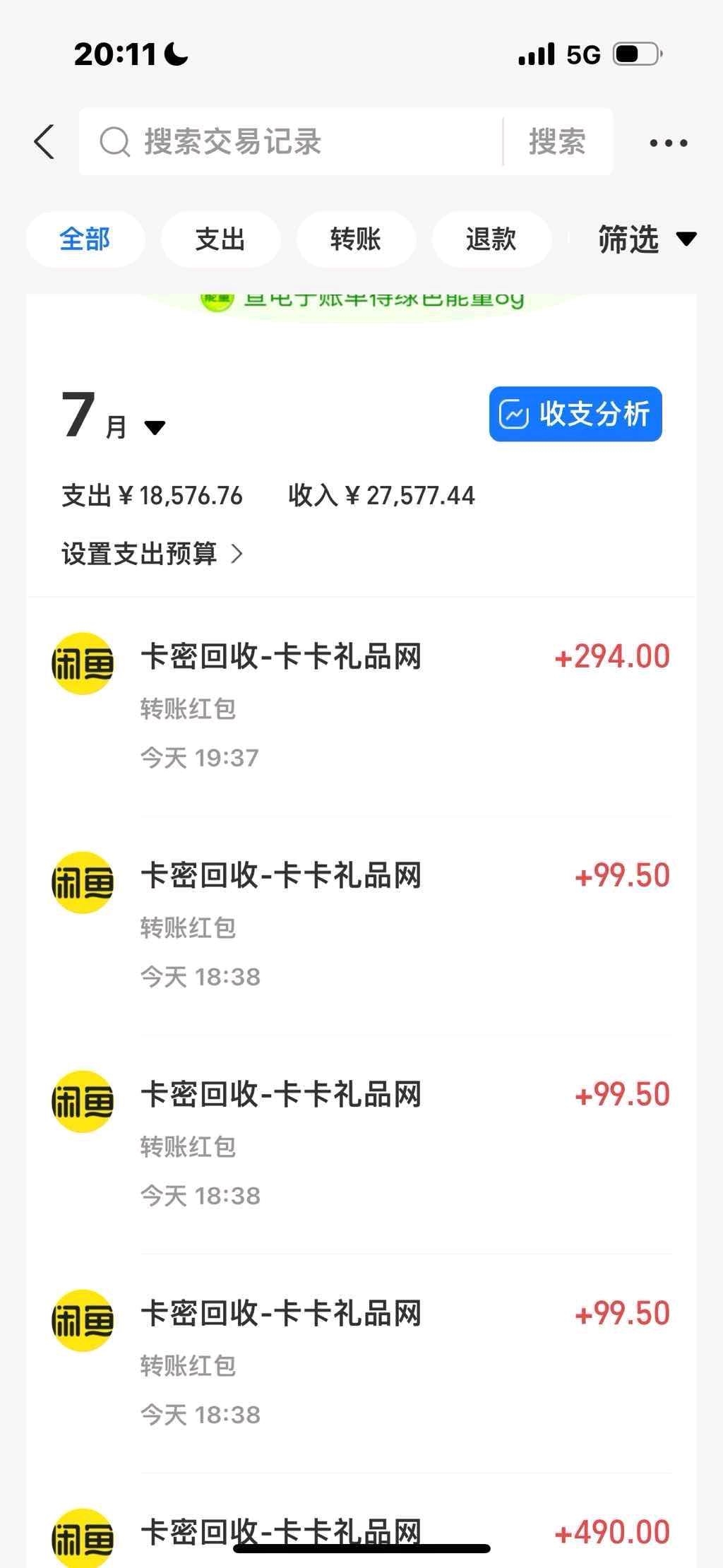Viewport: 723px width, 1568px height.
Task: Switch to the 支出 filter
Action: [220, 239]
